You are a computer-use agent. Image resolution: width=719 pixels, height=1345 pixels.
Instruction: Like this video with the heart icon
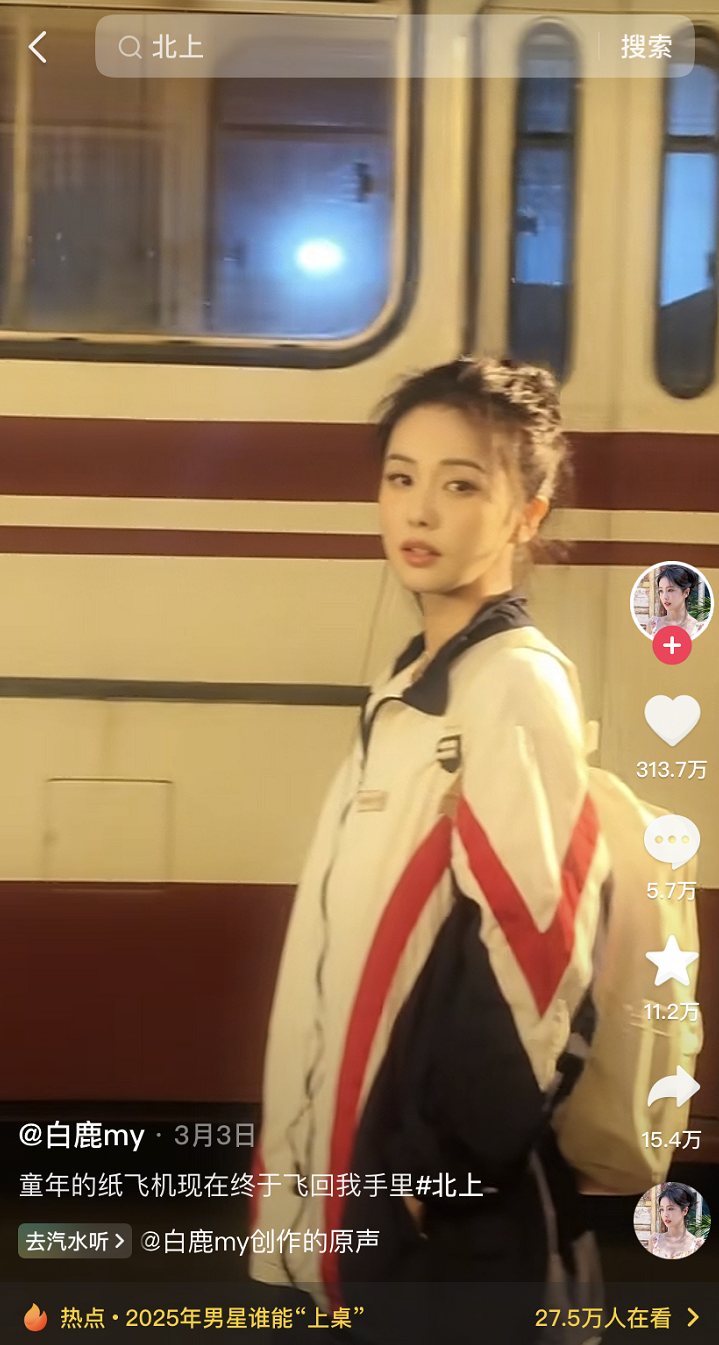[671, 720]
